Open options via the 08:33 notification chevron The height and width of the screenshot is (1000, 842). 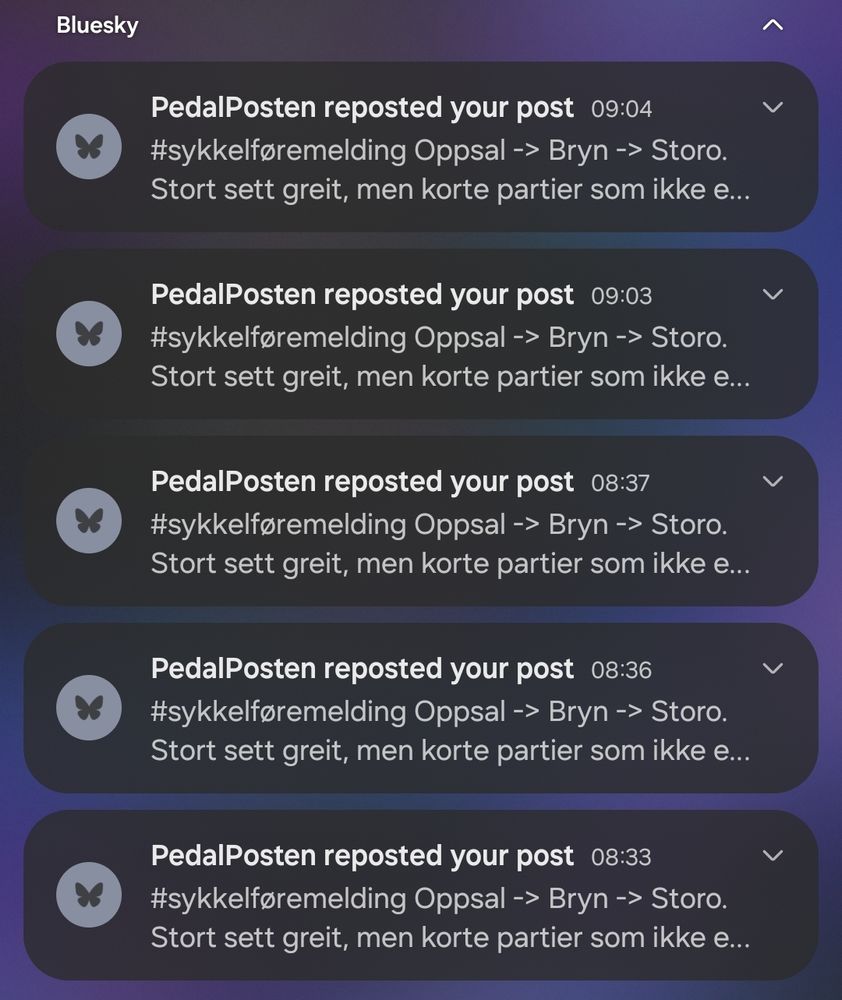pos(771,856)
